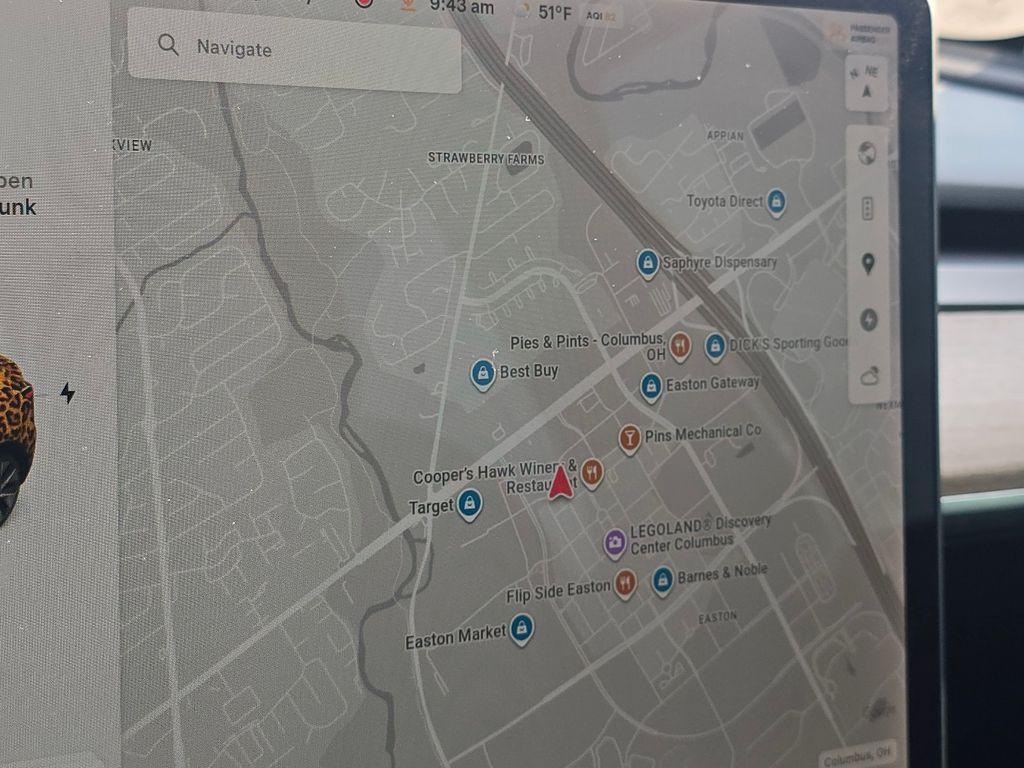The width and height of the screenshot is (1024, 768).
Task: Select the Easton Gateway pin
Action: [x=651, y=385]
